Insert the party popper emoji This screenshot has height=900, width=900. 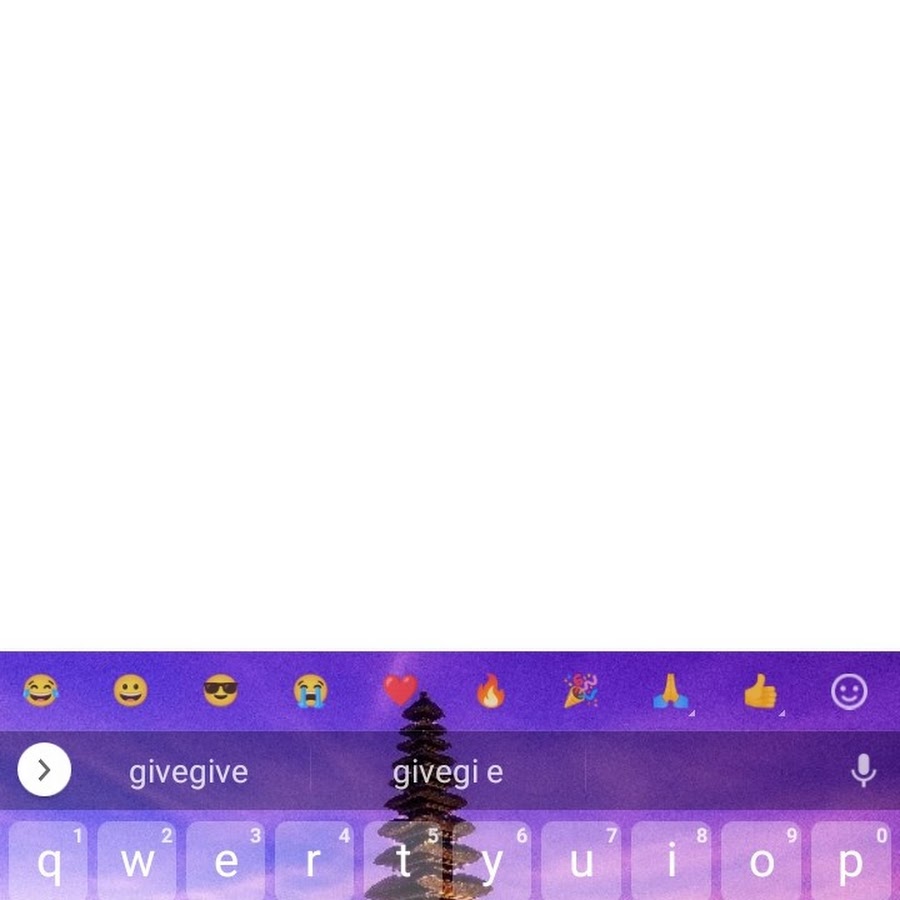tap(581, 690)
